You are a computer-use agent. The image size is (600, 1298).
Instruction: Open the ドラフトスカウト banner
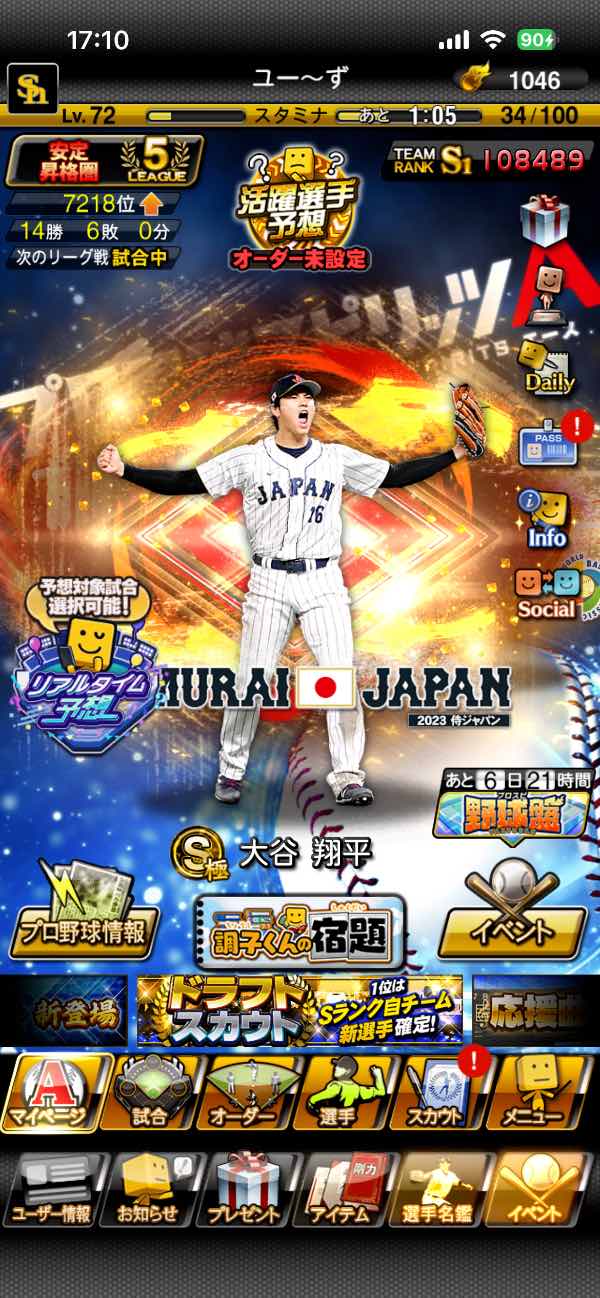click(299, 1010)
